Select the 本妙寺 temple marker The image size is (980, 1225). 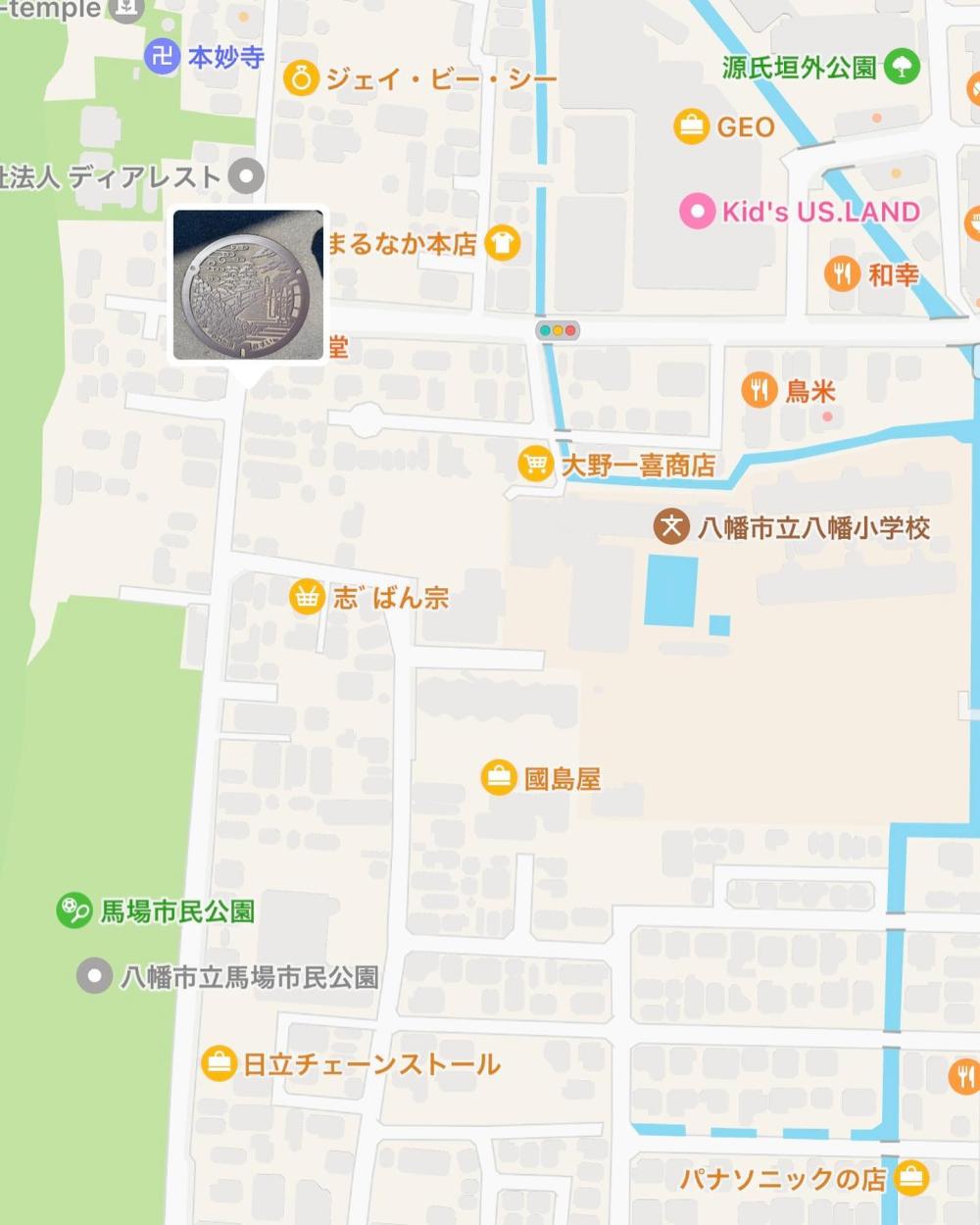pyautogui.click(x=162, y=56)
